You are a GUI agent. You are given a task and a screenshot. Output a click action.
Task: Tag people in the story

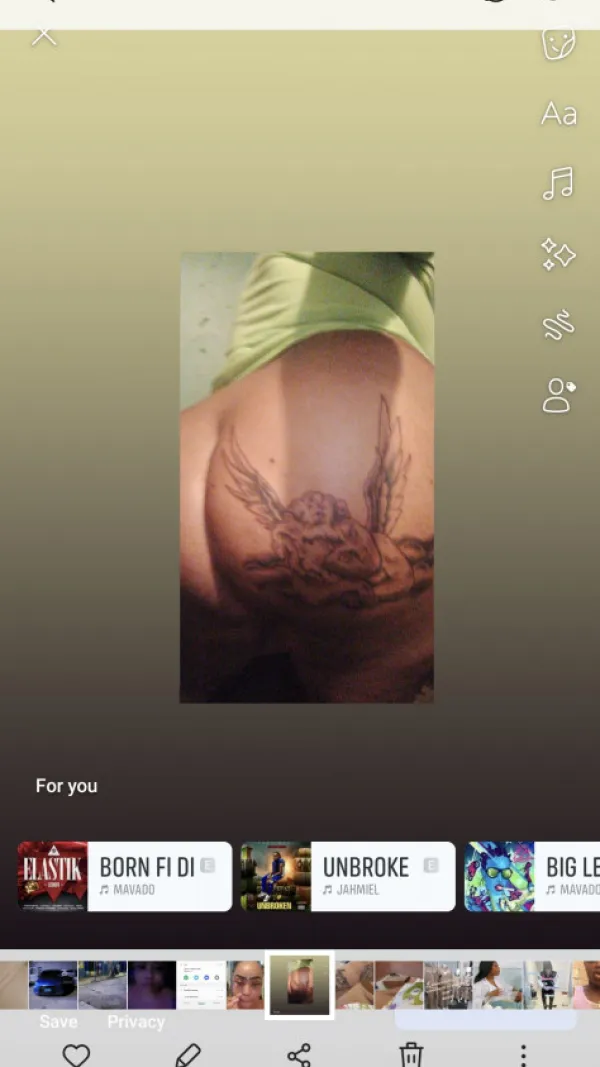click(x=558, y=396)
